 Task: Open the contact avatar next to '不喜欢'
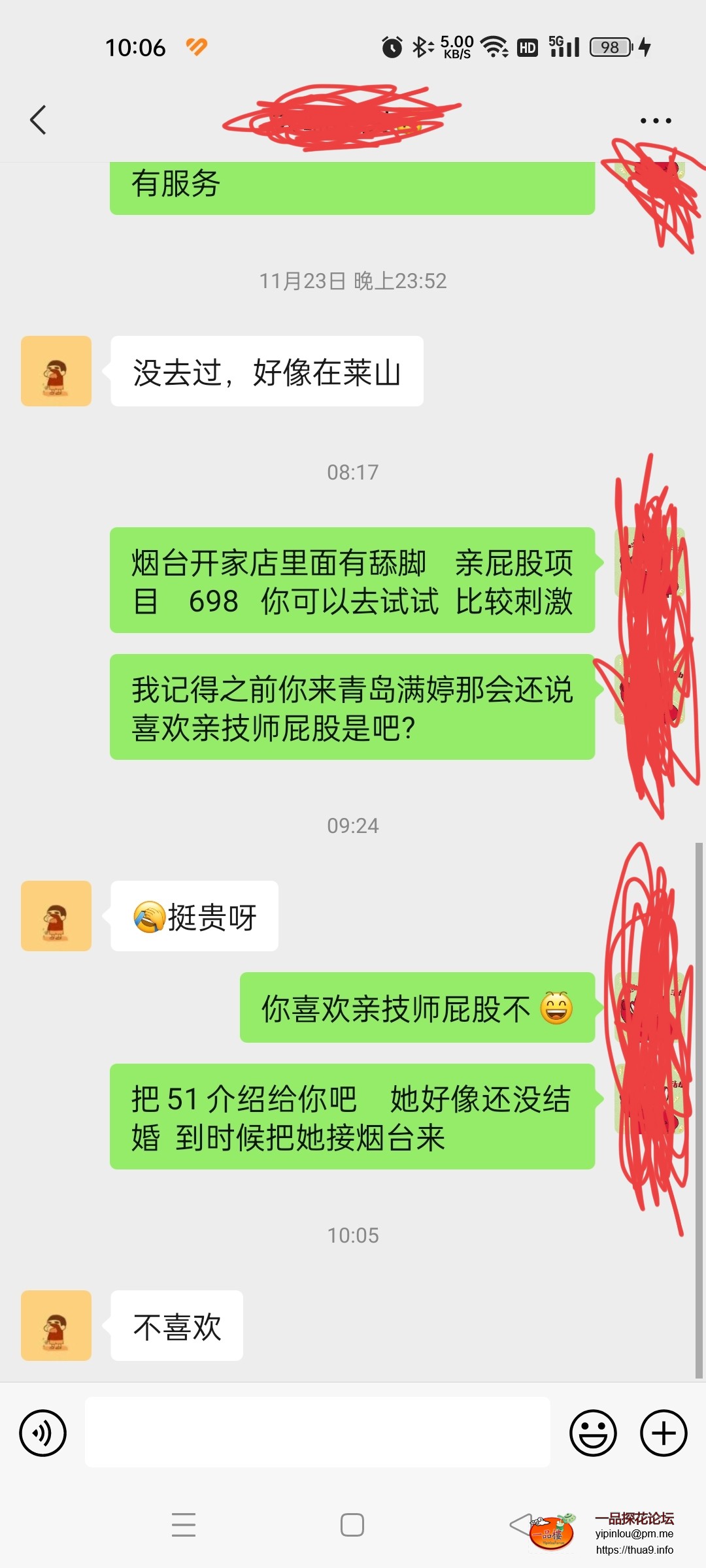click(56, 1326)
